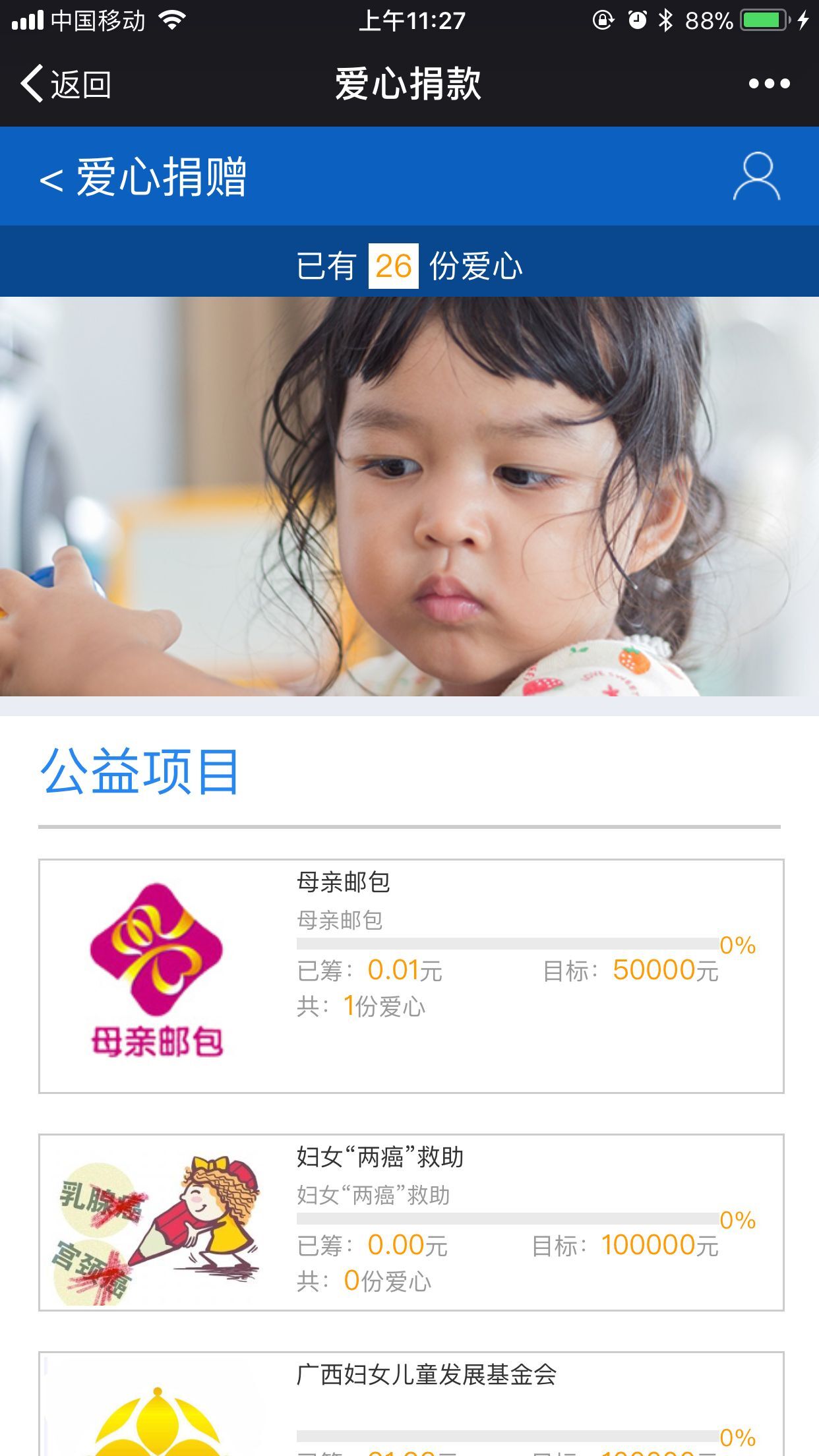Tap the girl banner image
Viewport: 819px width, 1456px height.
tap(409, 496)
